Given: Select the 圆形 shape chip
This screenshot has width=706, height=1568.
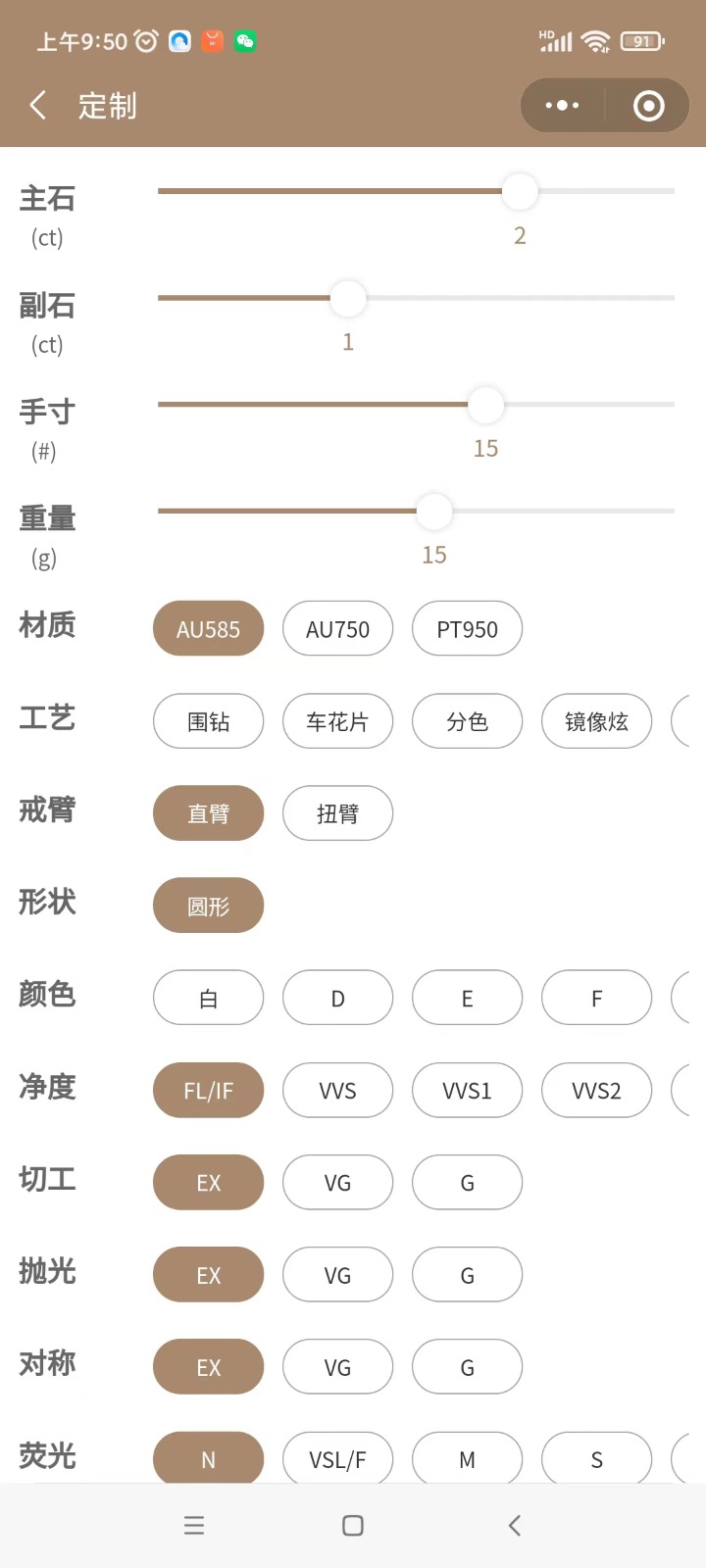Looking at the screenshot, I should (208, 906).
